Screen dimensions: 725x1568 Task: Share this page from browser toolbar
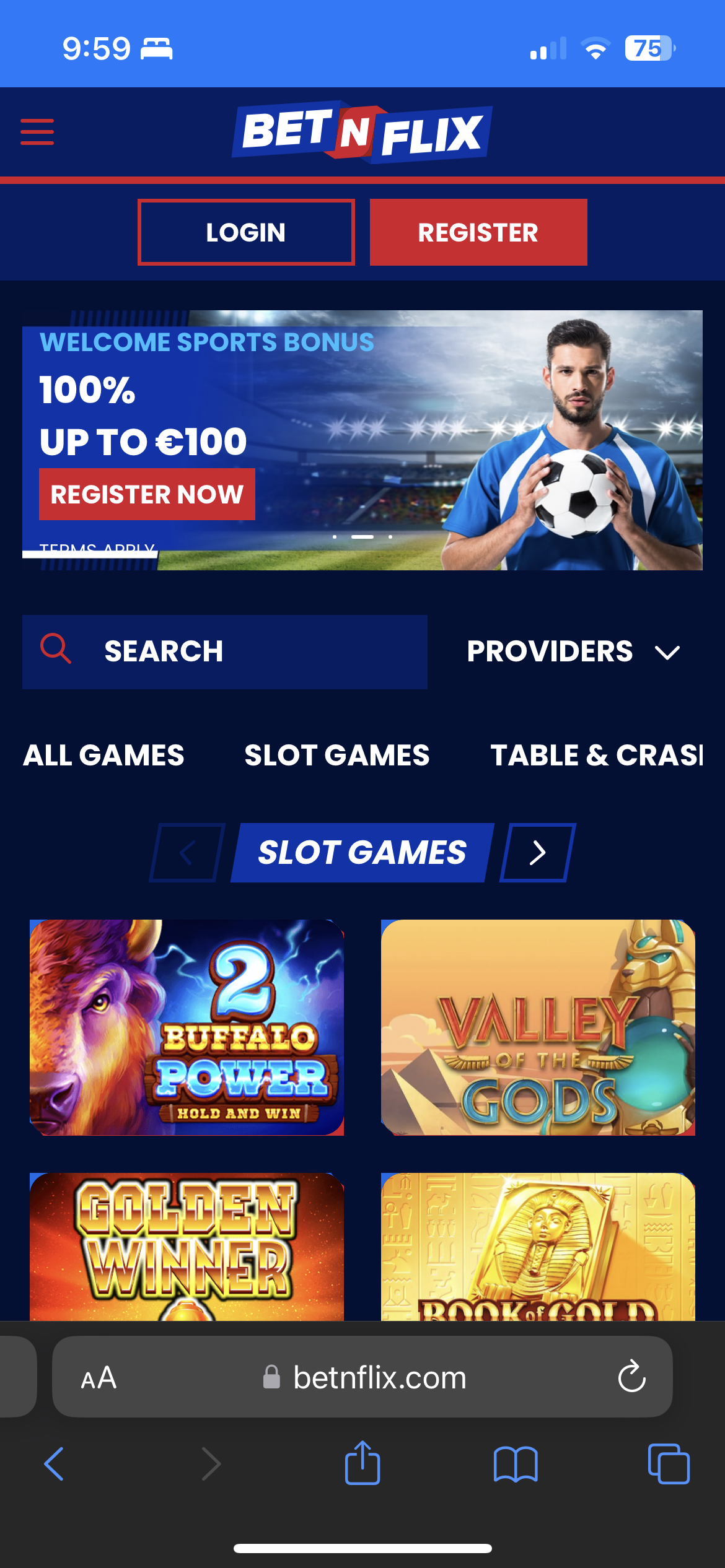tap(362, 1463)
